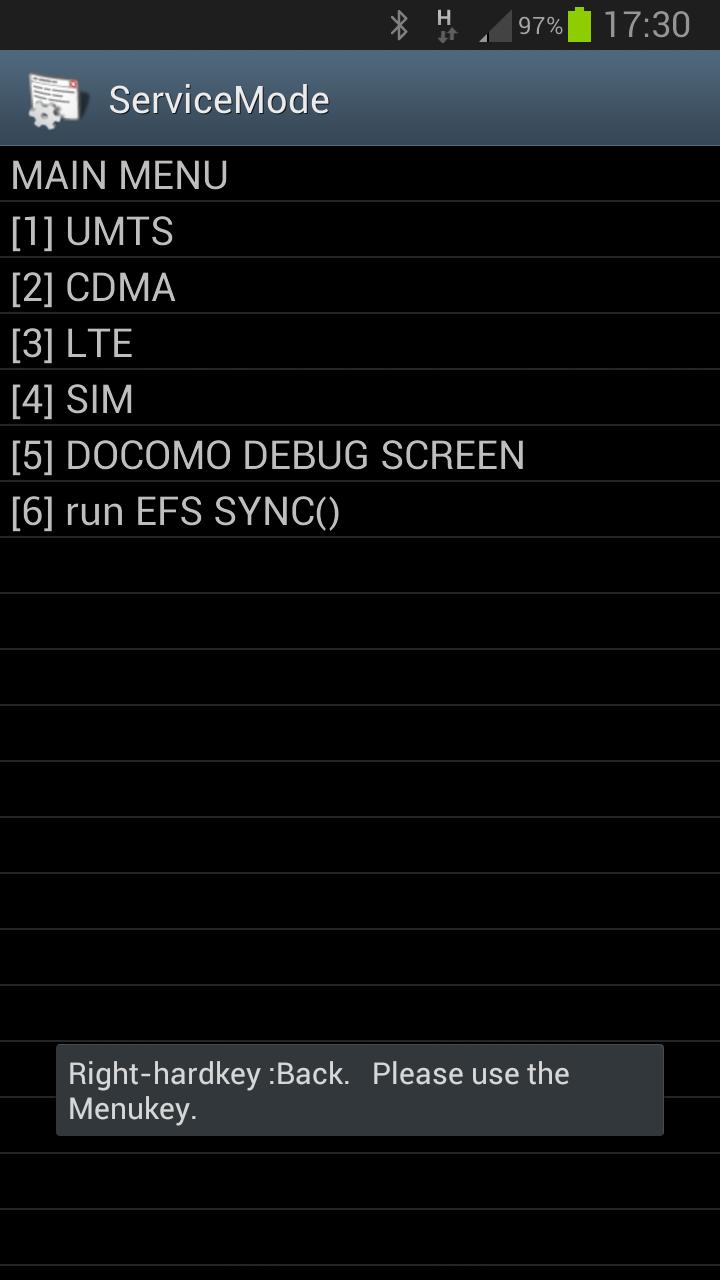720x1280 pixels.
Task: Tap the title bar of ServiceMode
Action: pyautogui.click(x=360, y=98)
